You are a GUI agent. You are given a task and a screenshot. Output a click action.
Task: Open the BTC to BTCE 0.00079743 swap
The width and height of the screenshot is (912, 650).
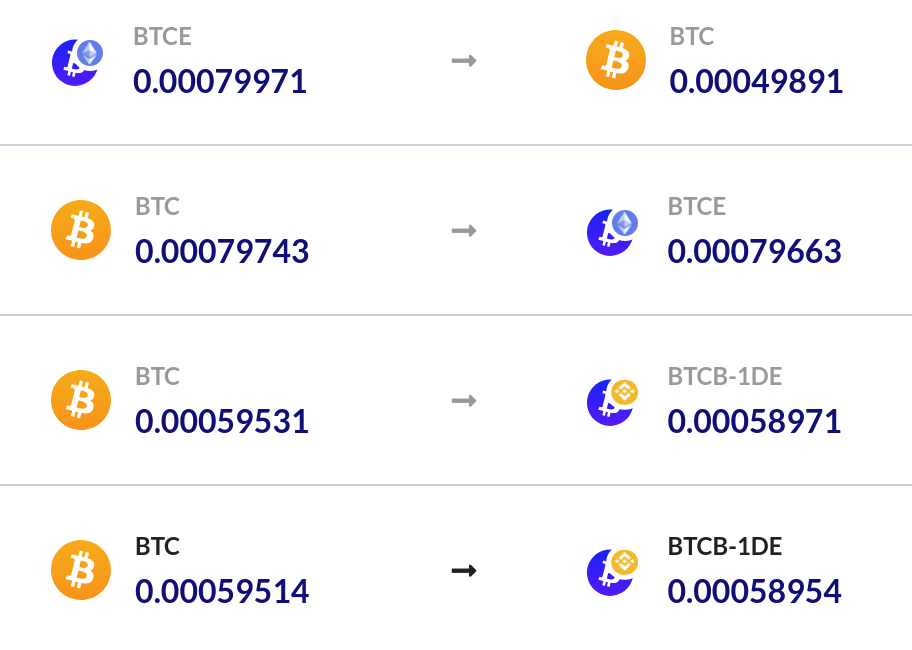tap(456, 231)
